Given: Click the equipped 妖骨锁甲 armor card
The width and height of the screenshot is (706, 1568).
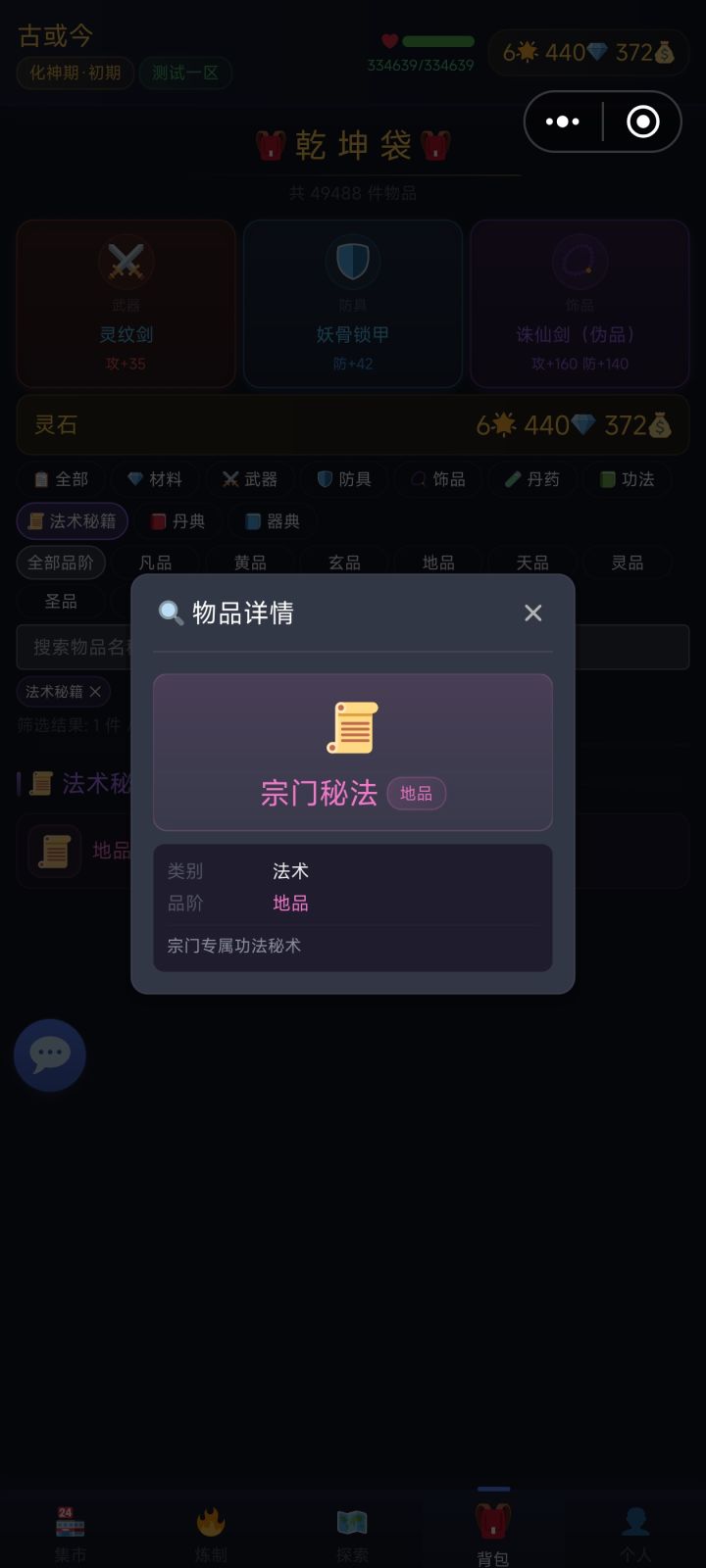Looking at the screenshot, I should pos(352,303).
